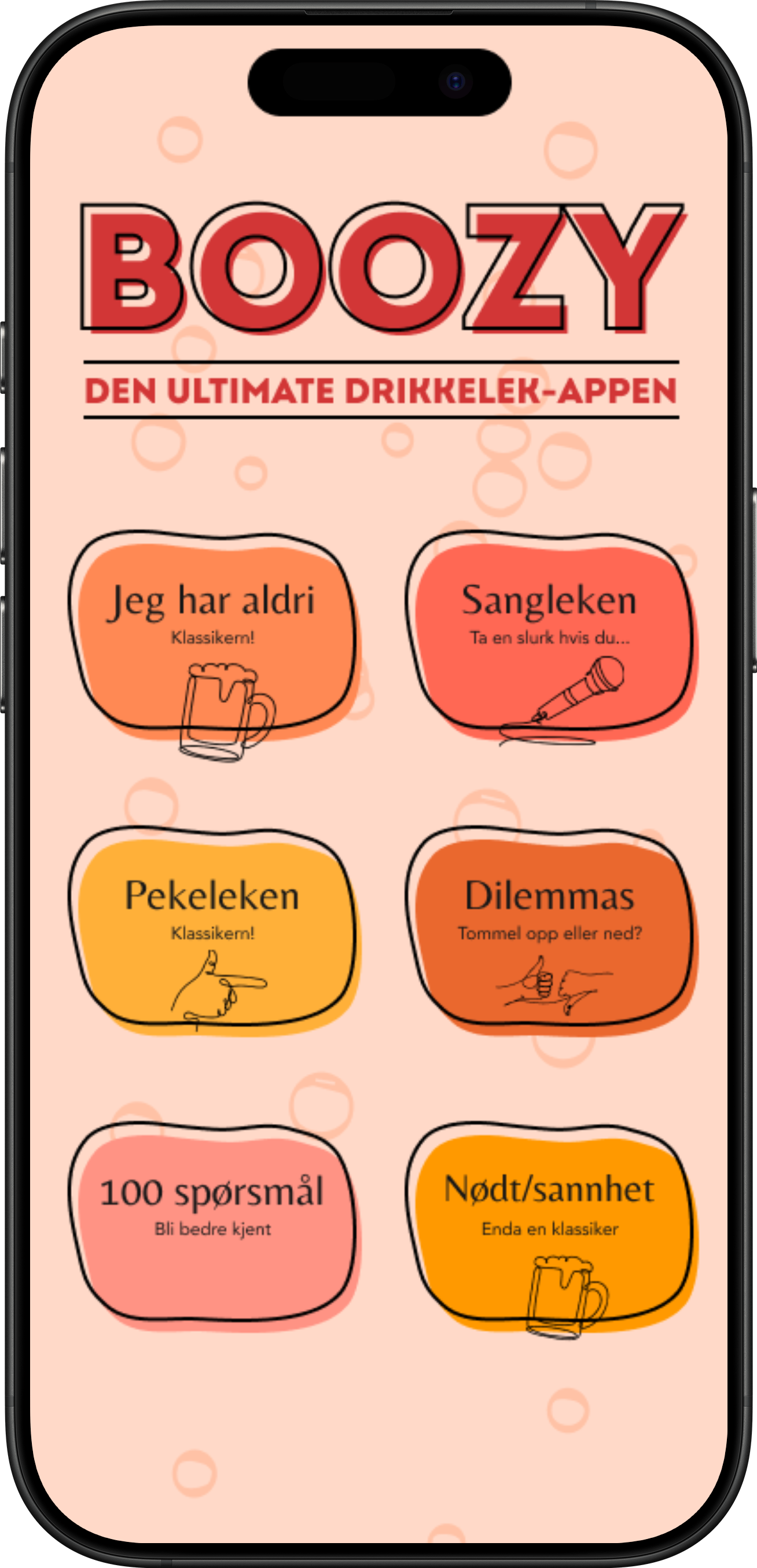This screenshot has width=757, height=1568.
Task: Start the Sangleken game
Action: click(549, 633)
